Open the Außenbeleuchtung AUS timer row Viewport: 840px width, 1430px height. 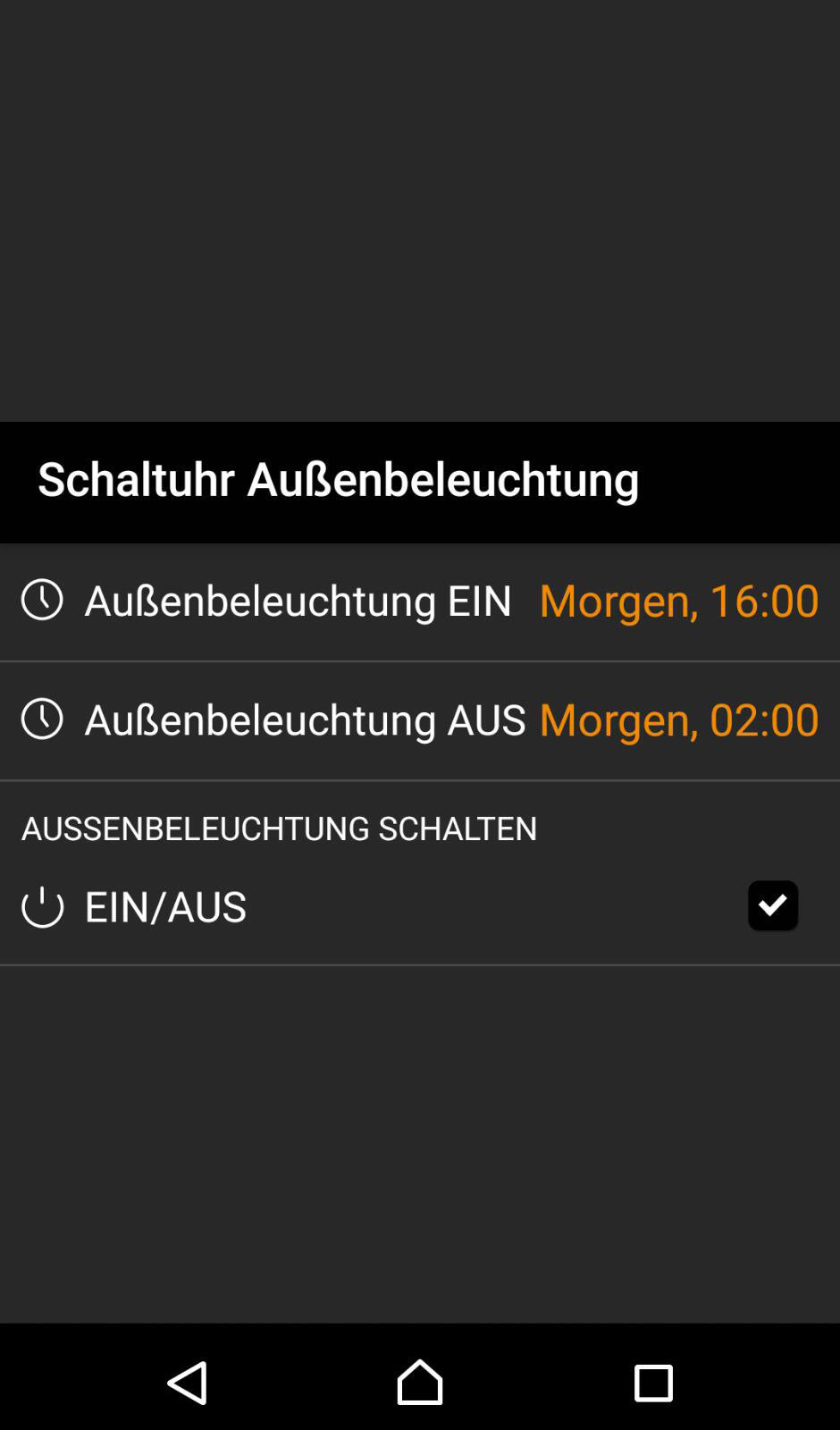coord(420,720)
